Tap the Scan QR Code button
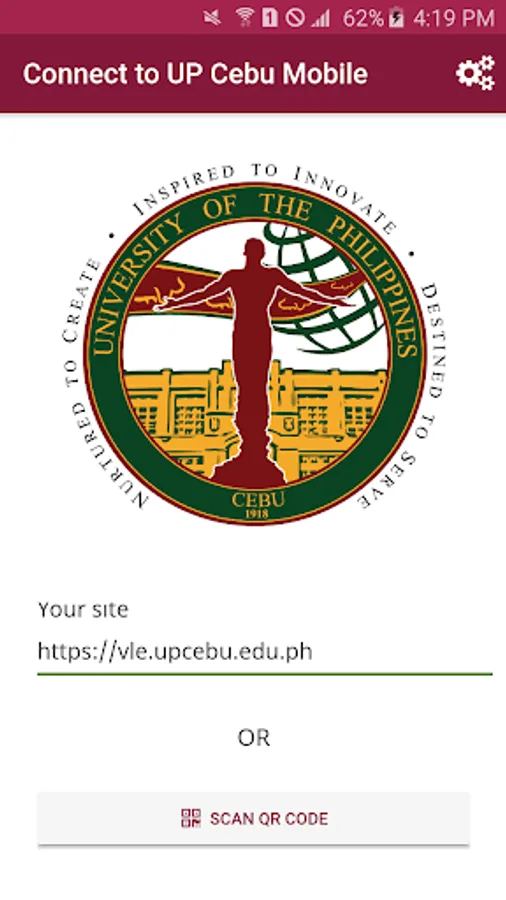This screenshot has width=506, height=900. (x=254, y=818)
